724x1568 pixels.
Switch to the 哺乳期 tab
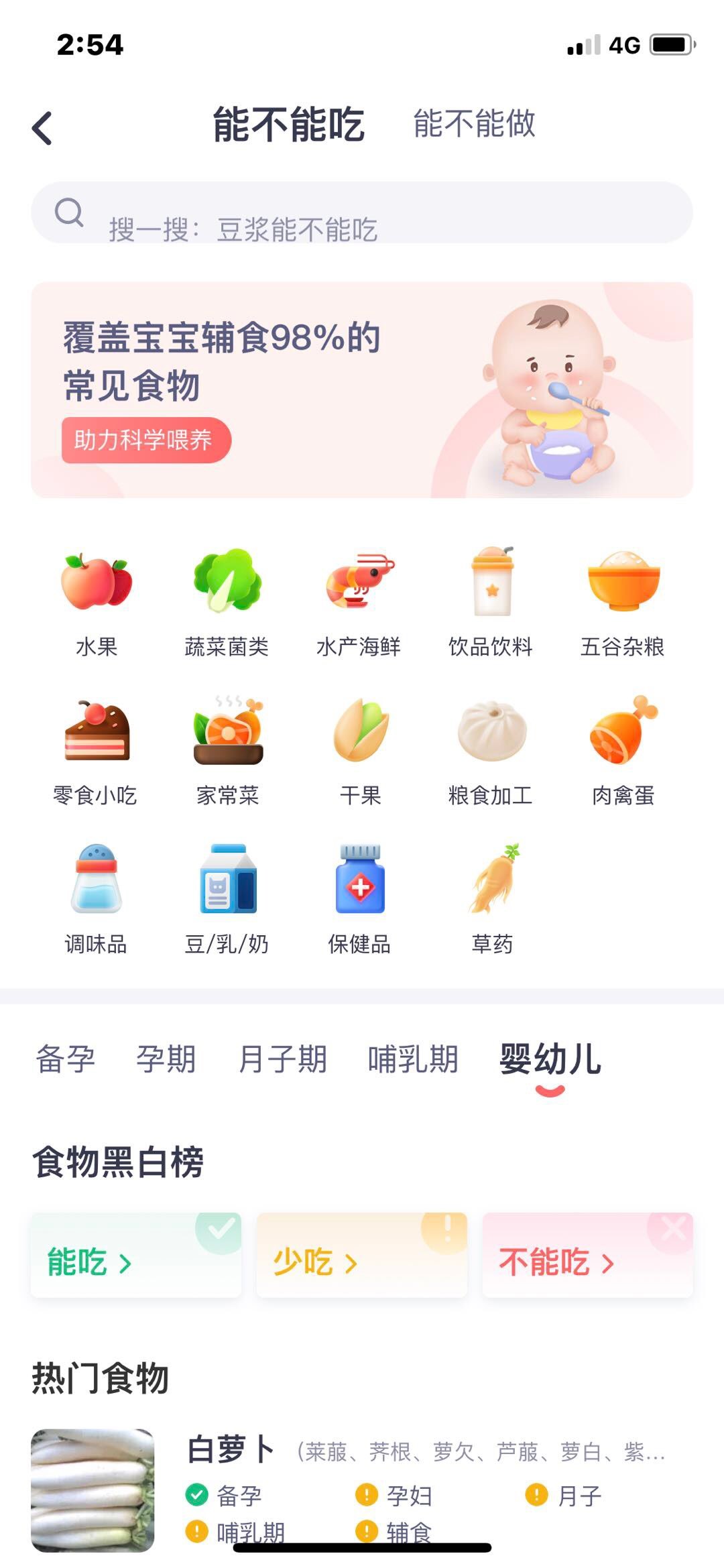[413, 1060]
